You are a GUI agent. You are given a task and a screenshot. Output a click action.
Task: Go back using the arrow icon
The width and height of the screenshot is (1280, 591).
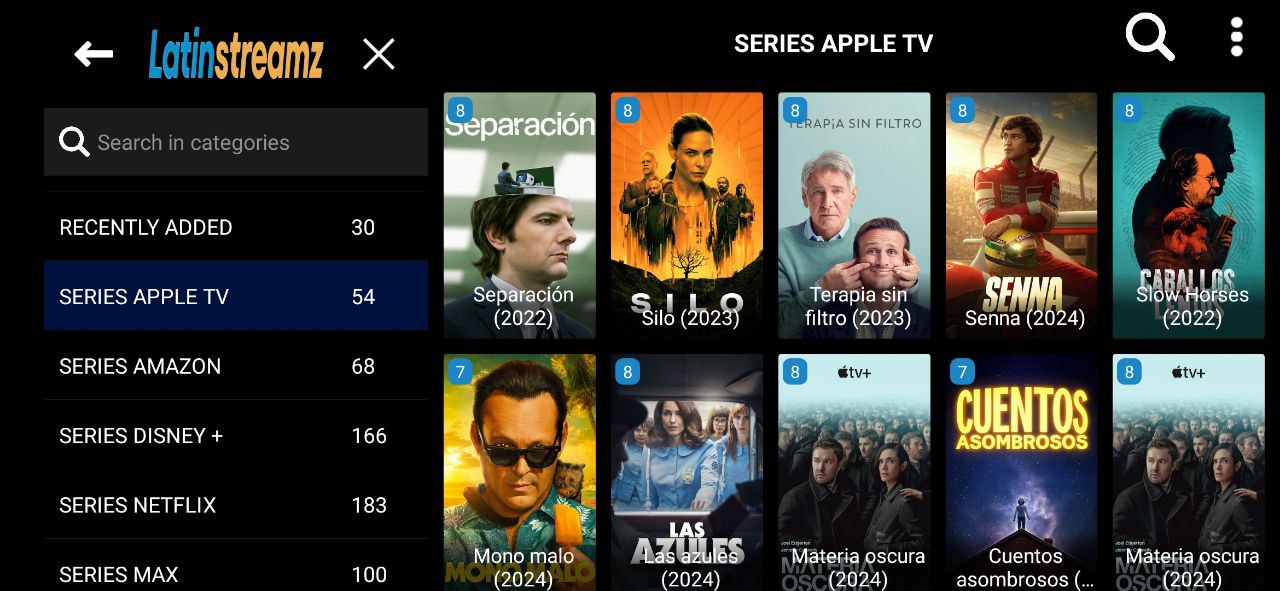point(94,54)
